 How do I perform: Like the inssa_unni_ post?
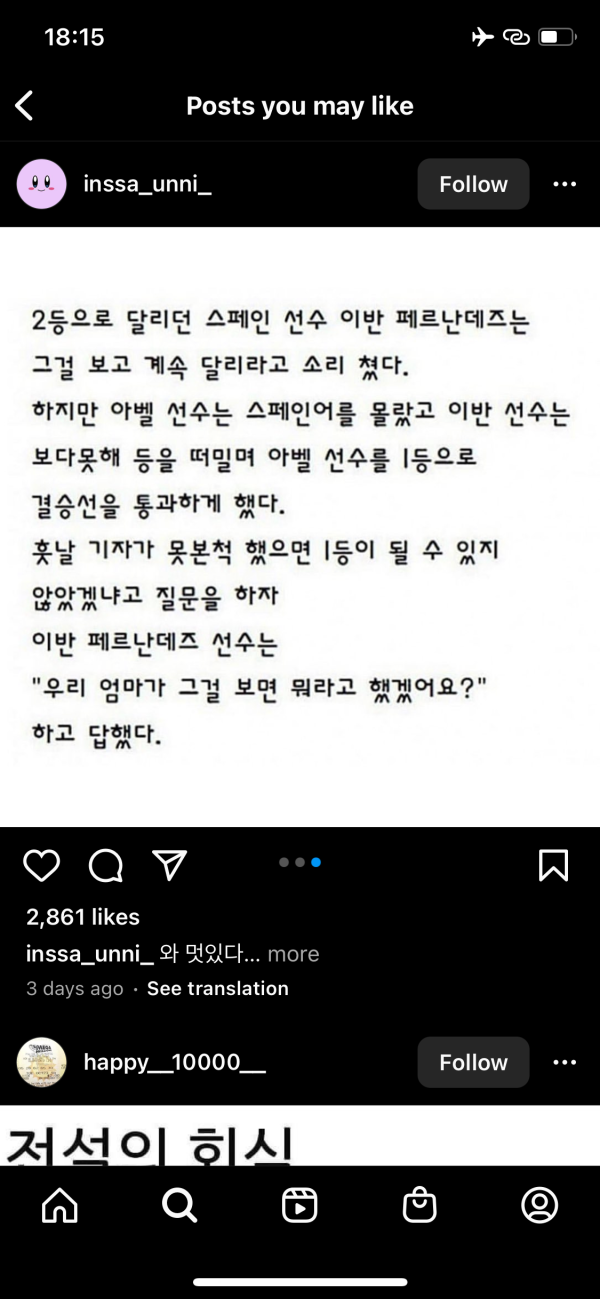click(x=41, y=865)
